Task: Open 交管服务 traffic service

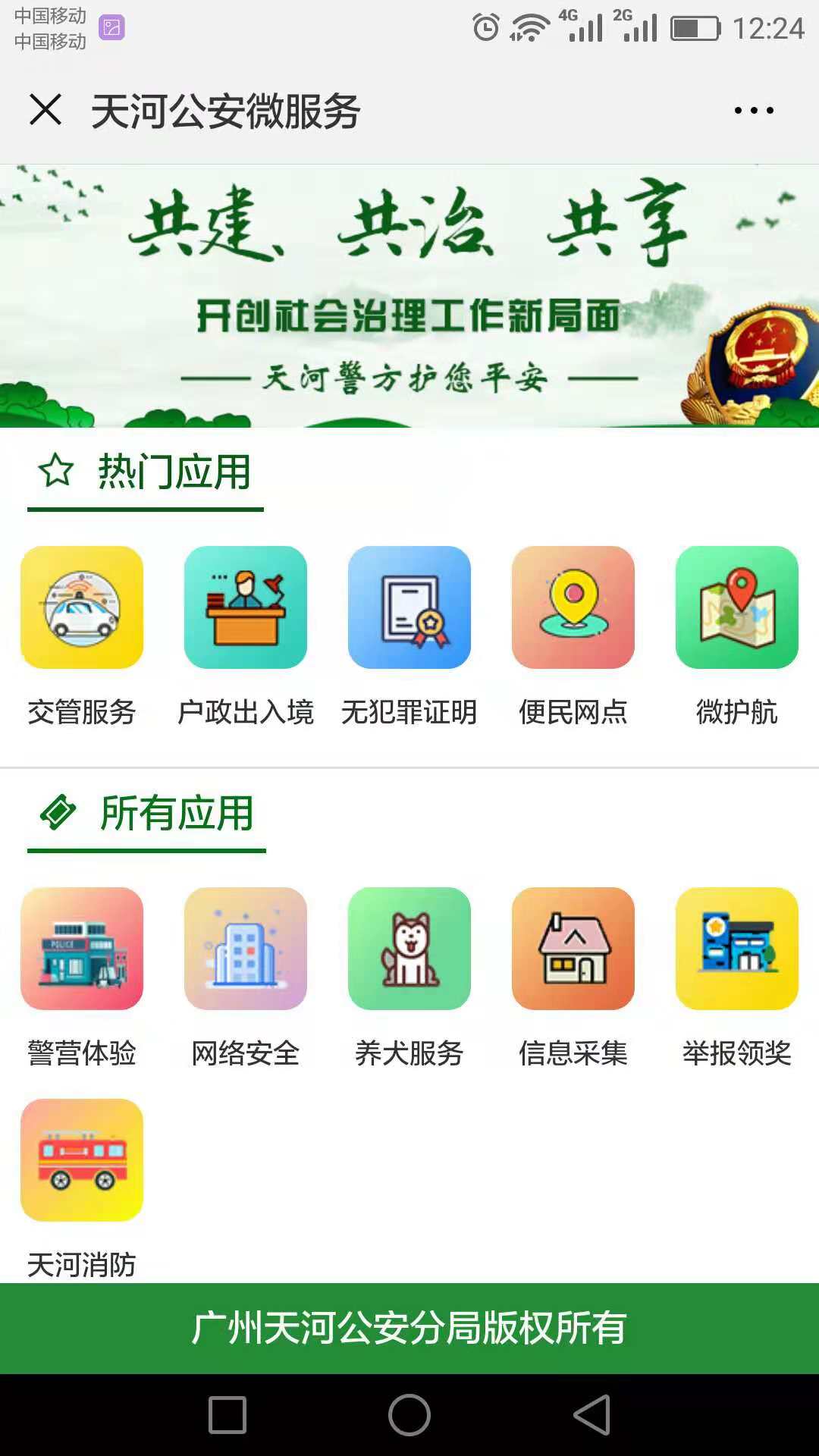Action: tap(82, 607)
